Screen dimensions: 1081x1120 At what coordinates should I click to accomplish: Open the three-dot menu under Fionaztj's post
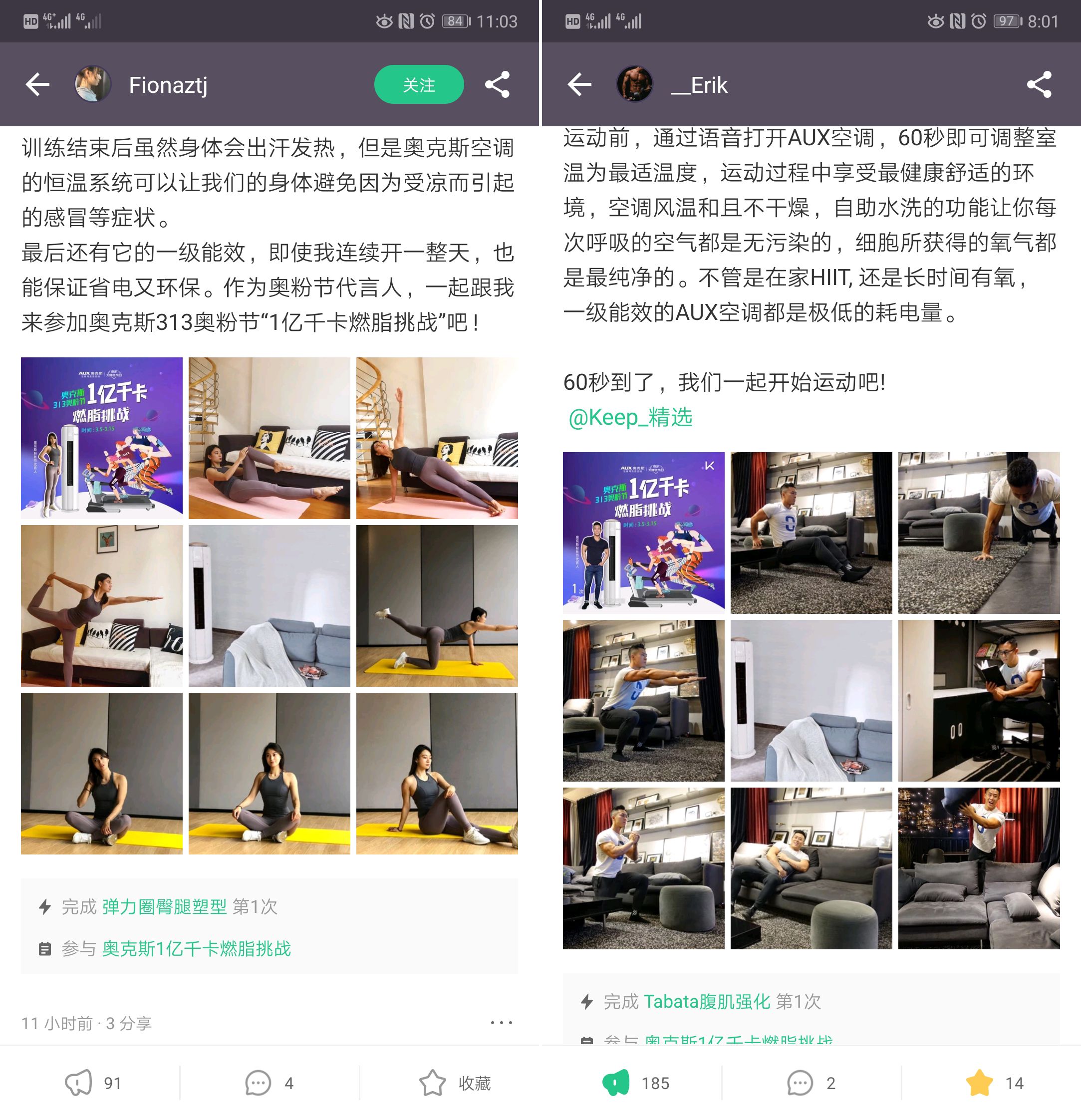pos(501,1022)
